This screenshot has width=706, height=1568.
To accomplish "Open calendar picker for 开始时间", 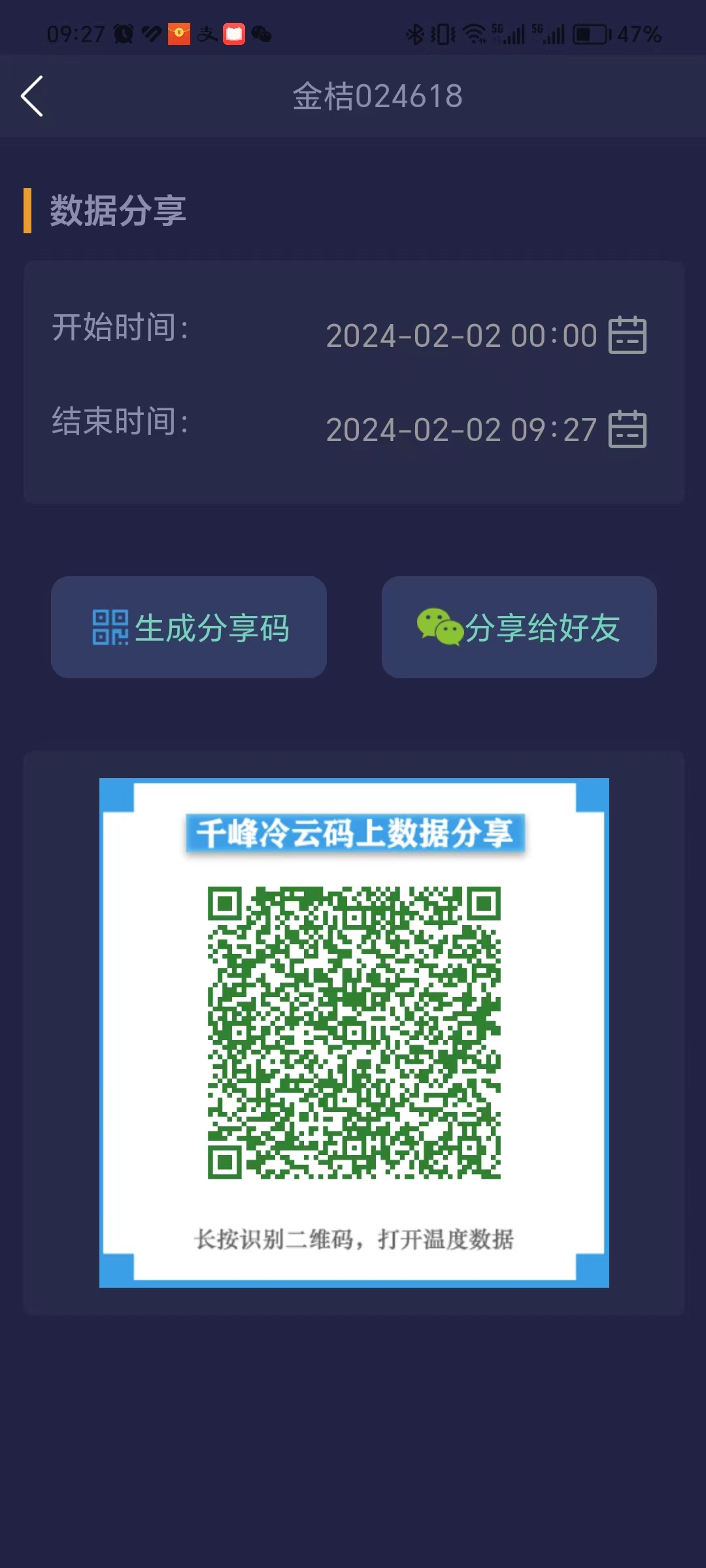I will click(x=627, y=336).
